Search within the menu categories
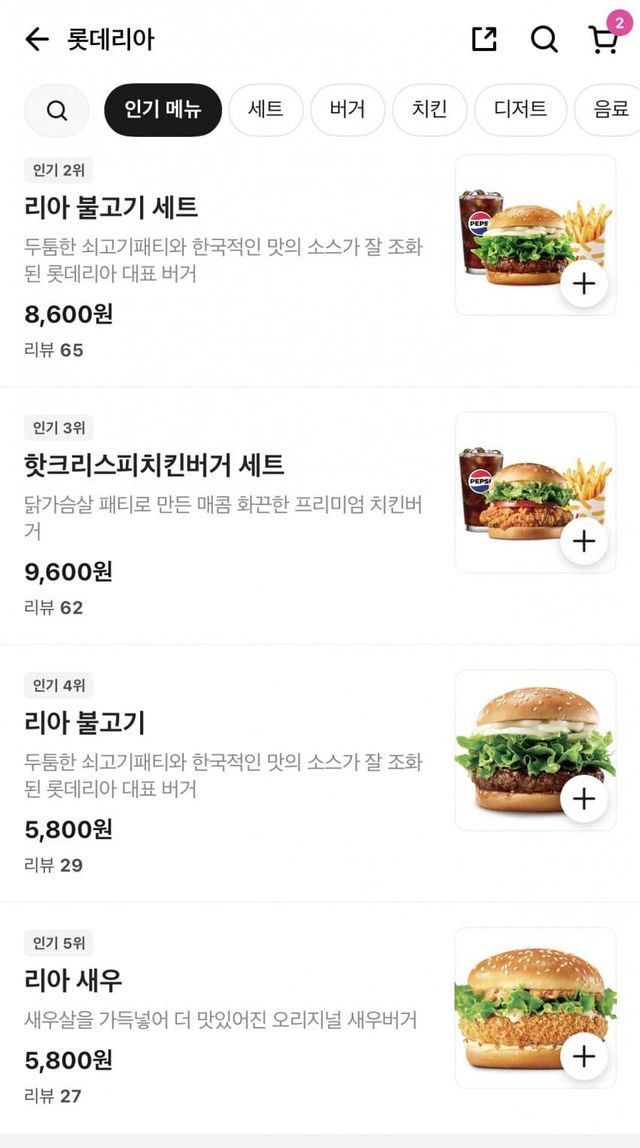 56,110
